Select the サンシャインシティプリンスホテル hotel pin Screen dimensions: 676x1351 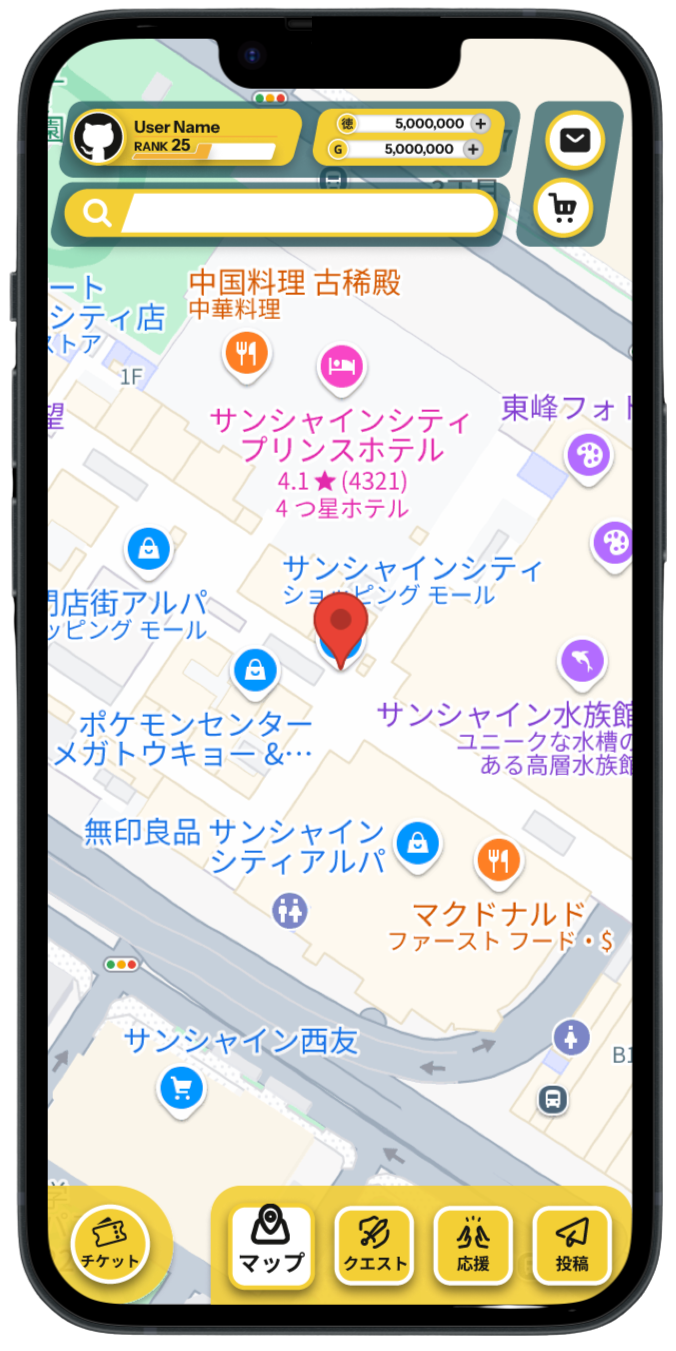[341, 367]
